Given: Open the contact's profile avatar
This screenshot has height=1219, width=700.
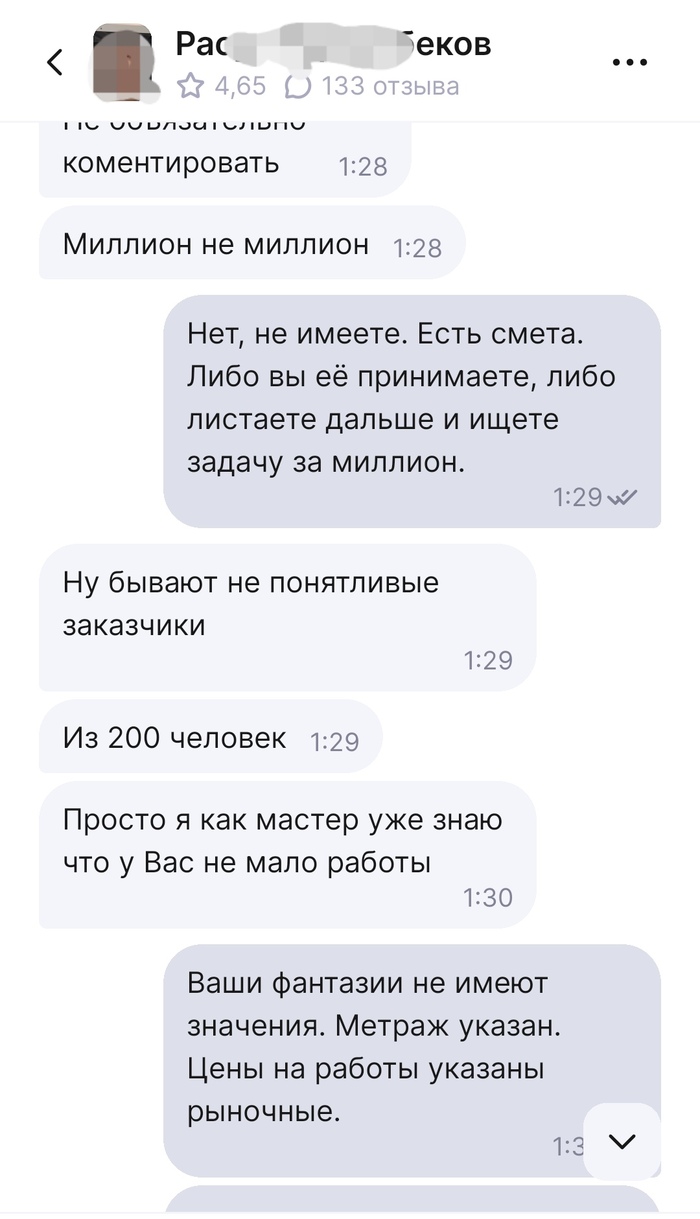Looking at the screenshot, I should coord(122,60).
